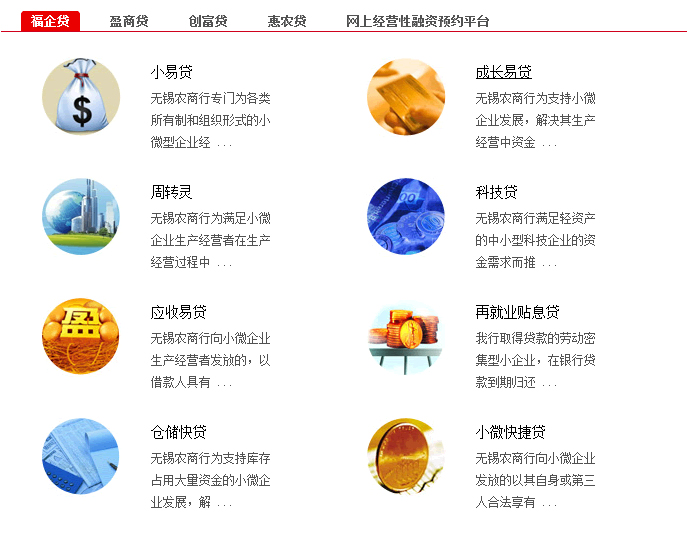Screen dimensions: 687x546
Task: Select the 福企贷 tab
Action: point(50,21)
